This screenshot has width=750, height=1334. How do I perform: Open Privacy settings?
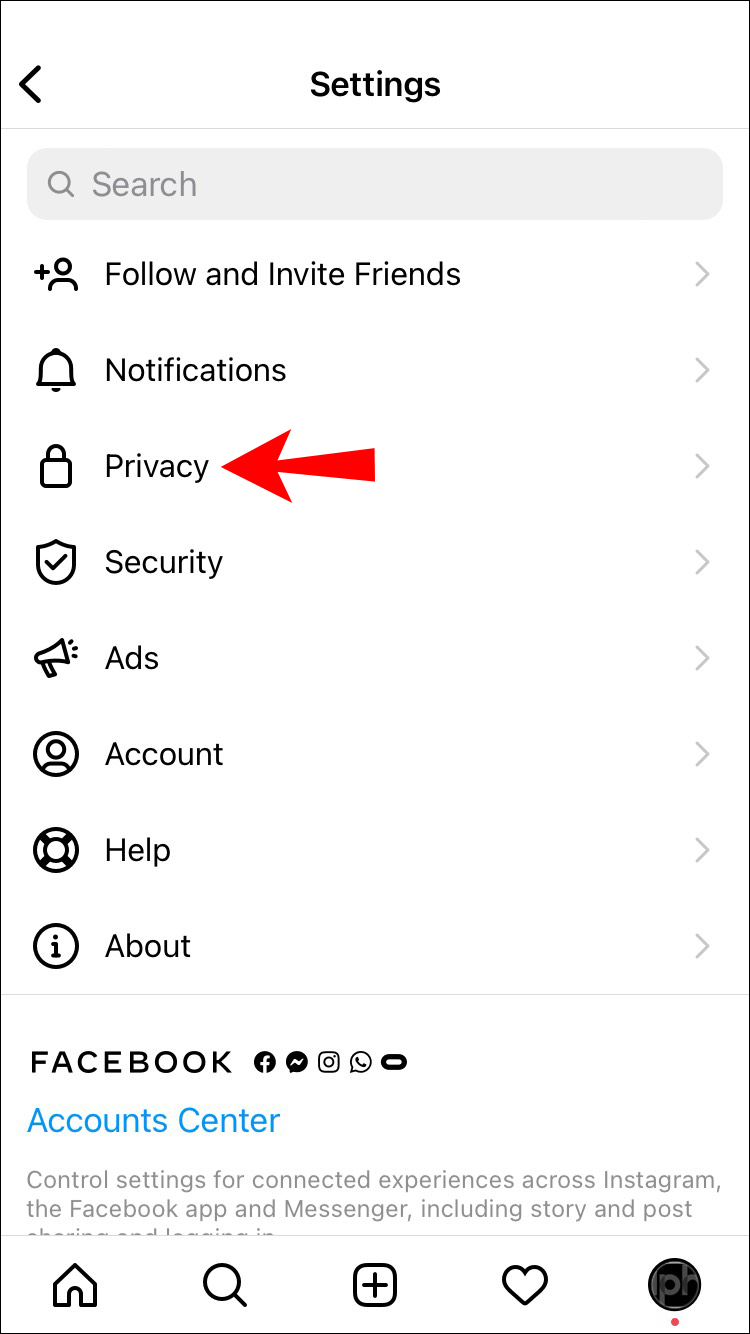coord(157,466)
